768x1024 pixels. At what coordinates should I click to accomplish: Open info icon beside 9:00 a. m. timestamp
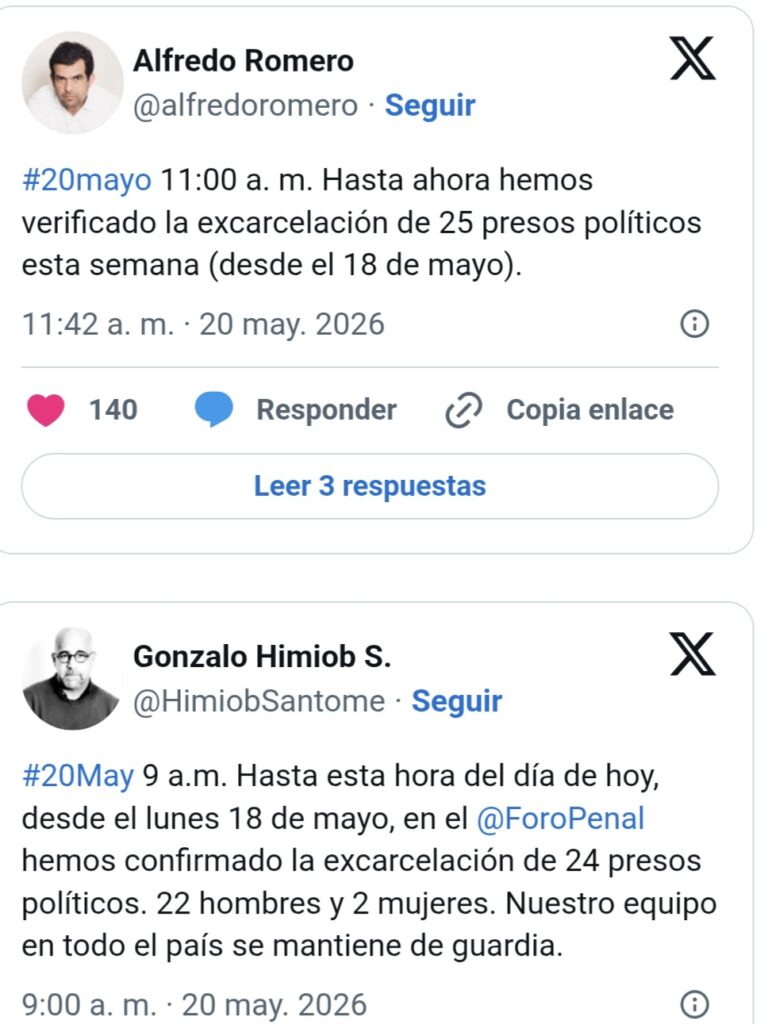click(695, 1004)
